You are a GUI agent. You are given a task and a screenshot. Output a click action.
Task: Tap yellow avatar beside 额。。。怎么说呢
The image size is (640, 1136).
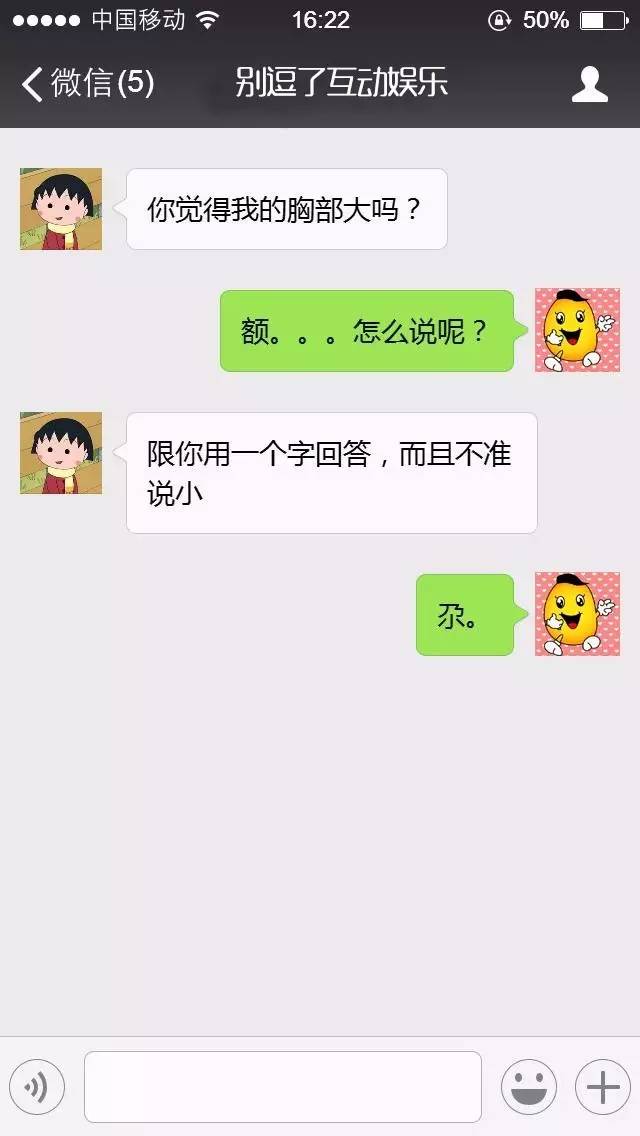tap(577, 330)
